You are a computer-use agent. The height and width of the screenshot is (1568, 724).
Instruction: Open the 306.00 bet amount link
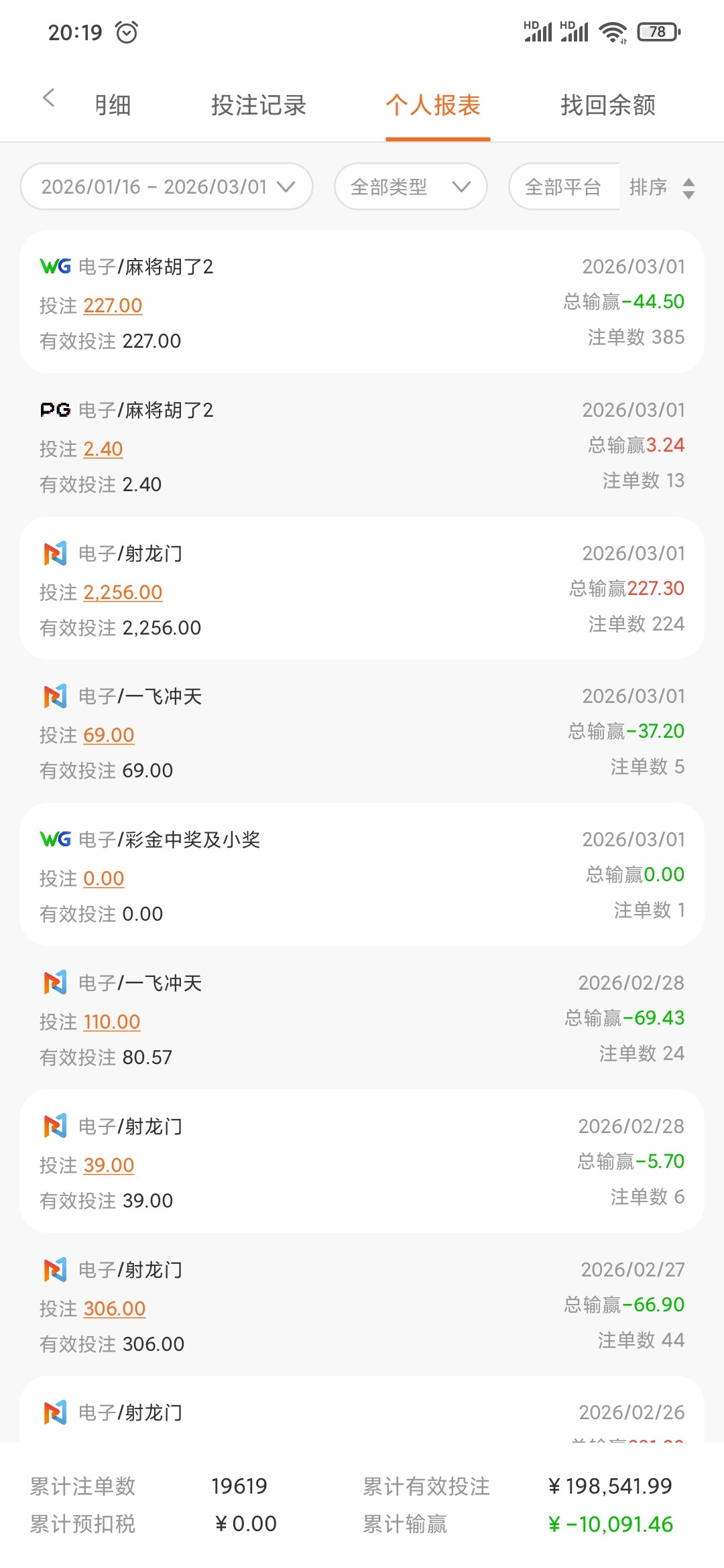pyautogui.click(x=115, y=1309)
